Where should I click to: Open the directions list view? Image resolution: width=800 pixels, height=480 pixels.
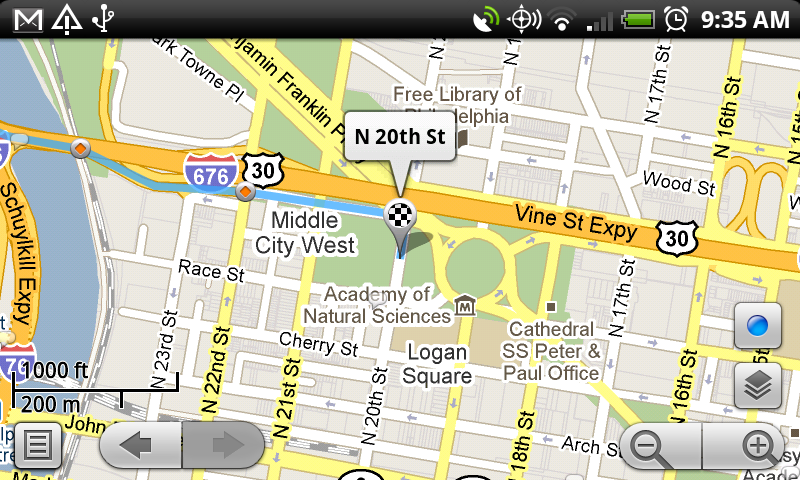point(38,445)
